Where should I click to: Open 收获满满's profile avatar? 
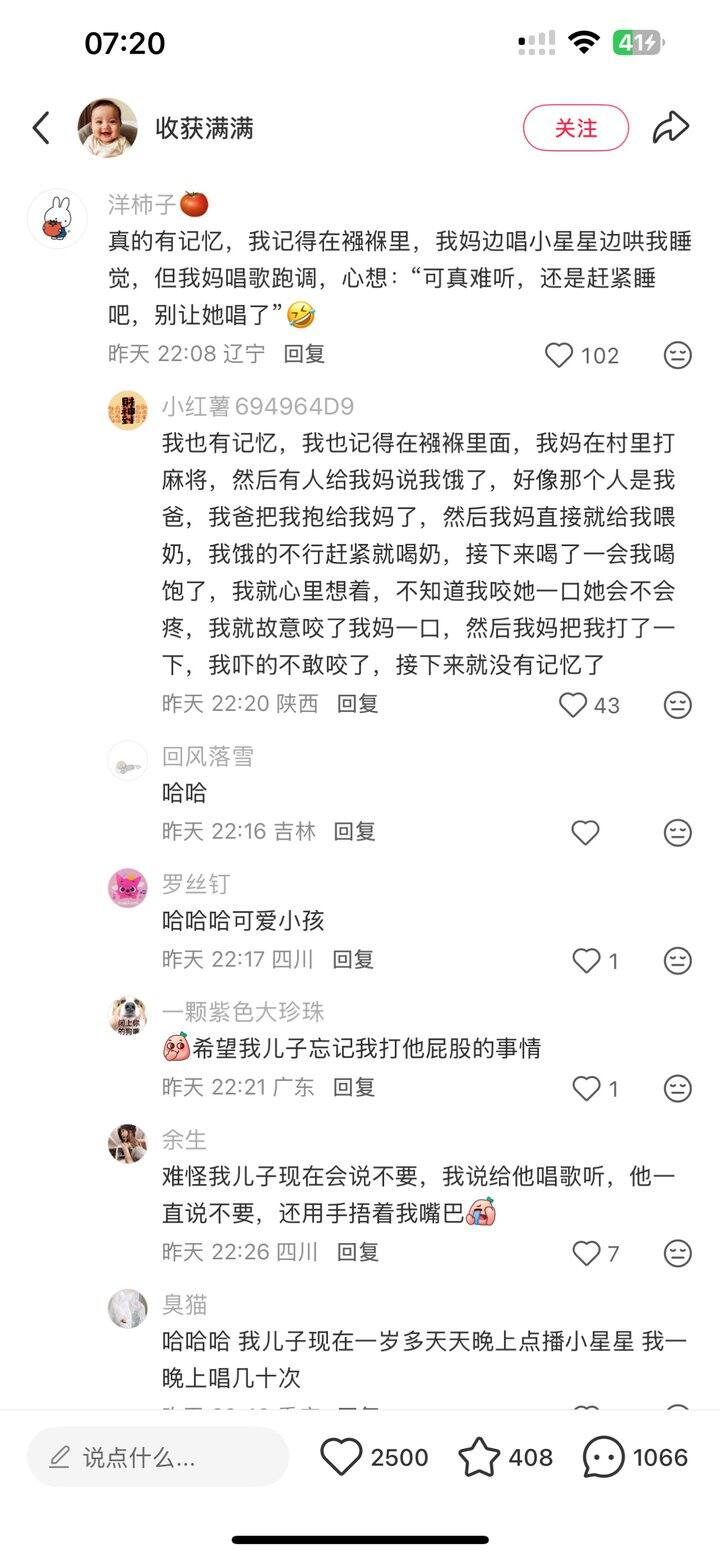click(x=108, y=128)
